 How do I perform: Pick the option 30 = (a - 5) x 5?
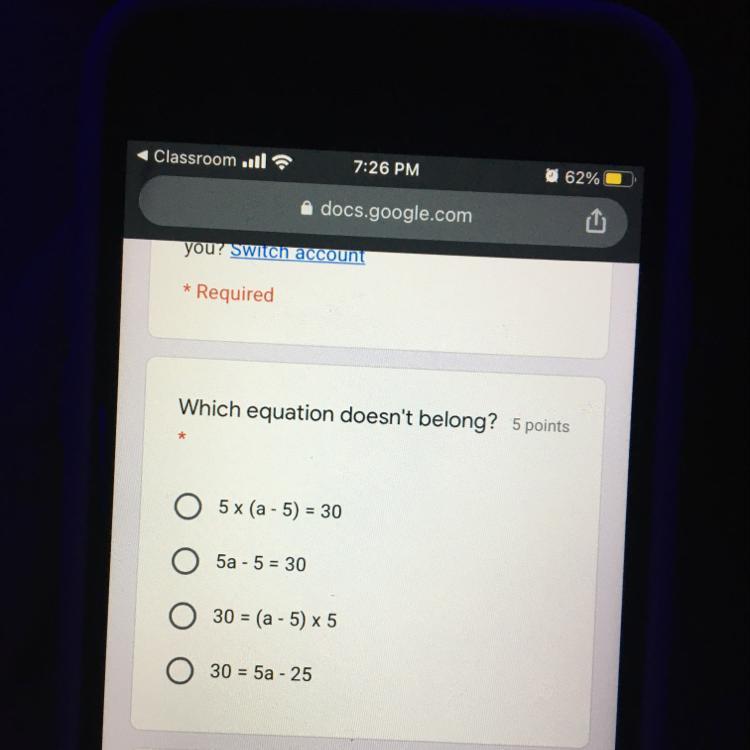[181, 618]
